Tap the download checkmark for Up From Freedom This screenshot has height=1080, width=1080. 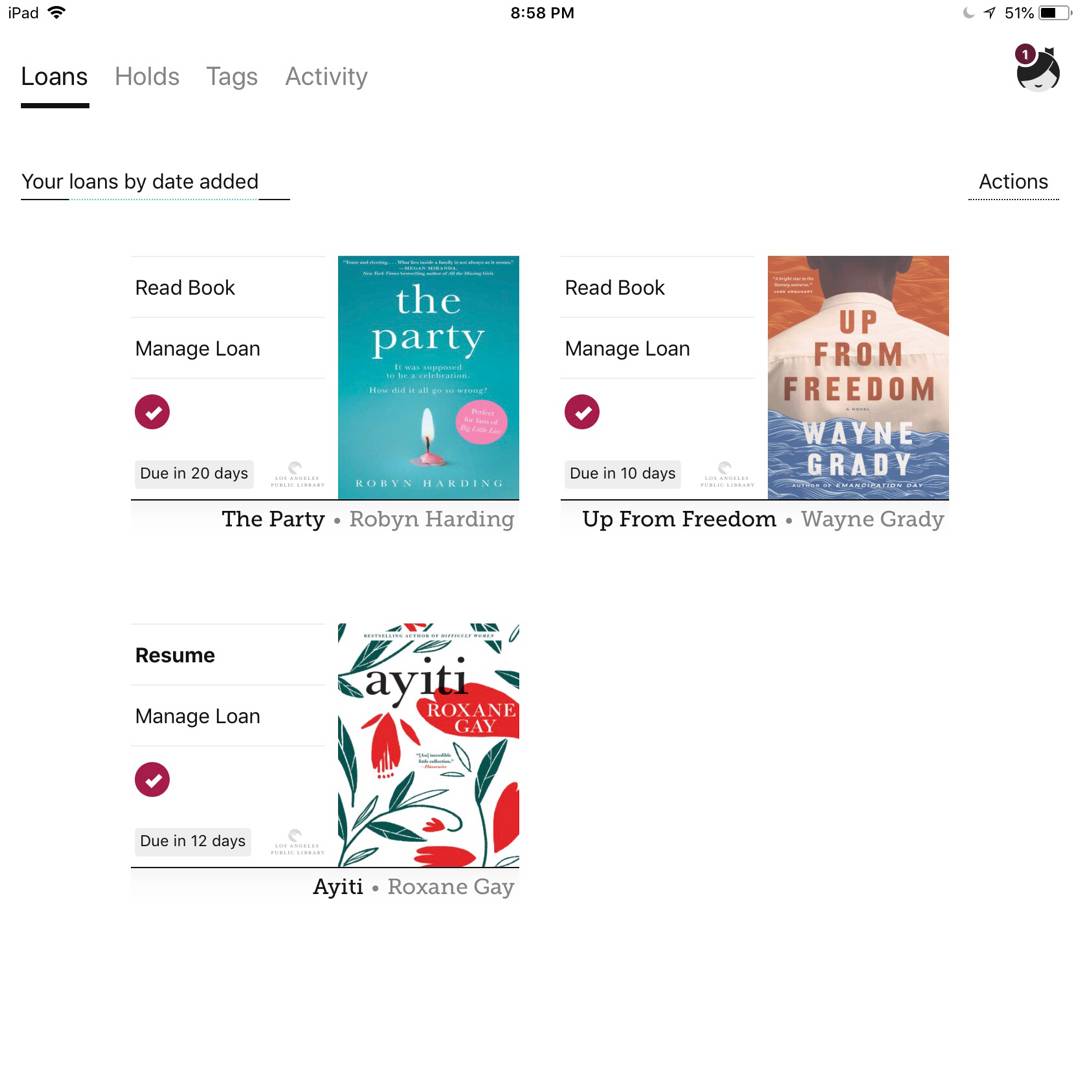tap(582, 412)
